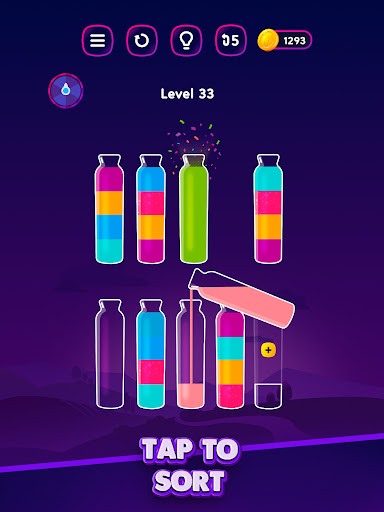The width and height of the screenshot is (384, 512).
Task: Select the bottle holding only light pink liquid
Action: pyautogui.click(x=190, y=354)
